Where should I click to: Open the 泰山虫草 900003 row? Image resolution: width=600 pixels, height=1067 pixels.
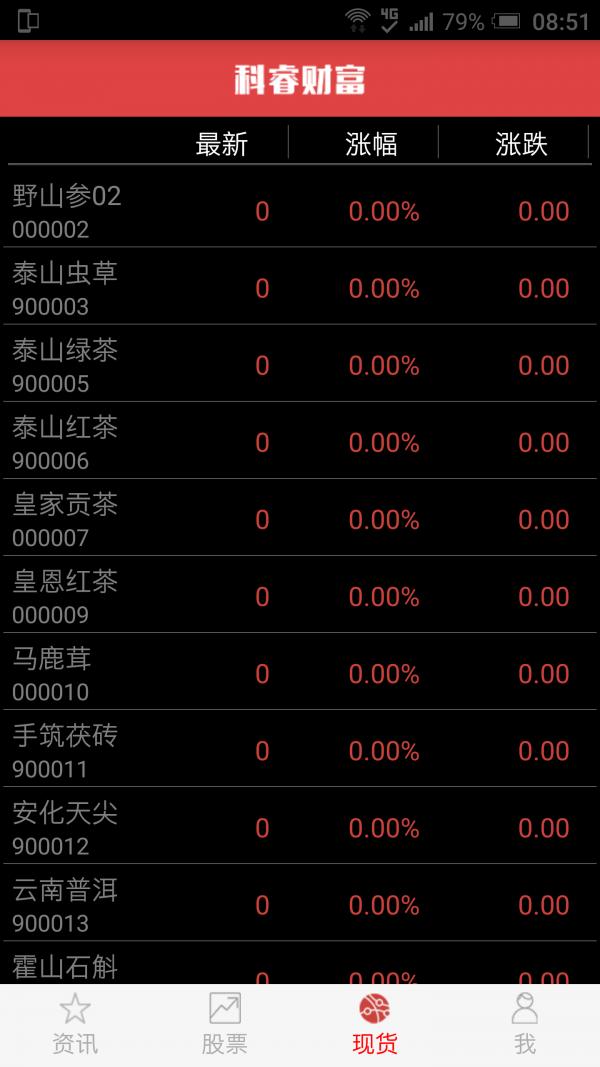coord(300,286)
